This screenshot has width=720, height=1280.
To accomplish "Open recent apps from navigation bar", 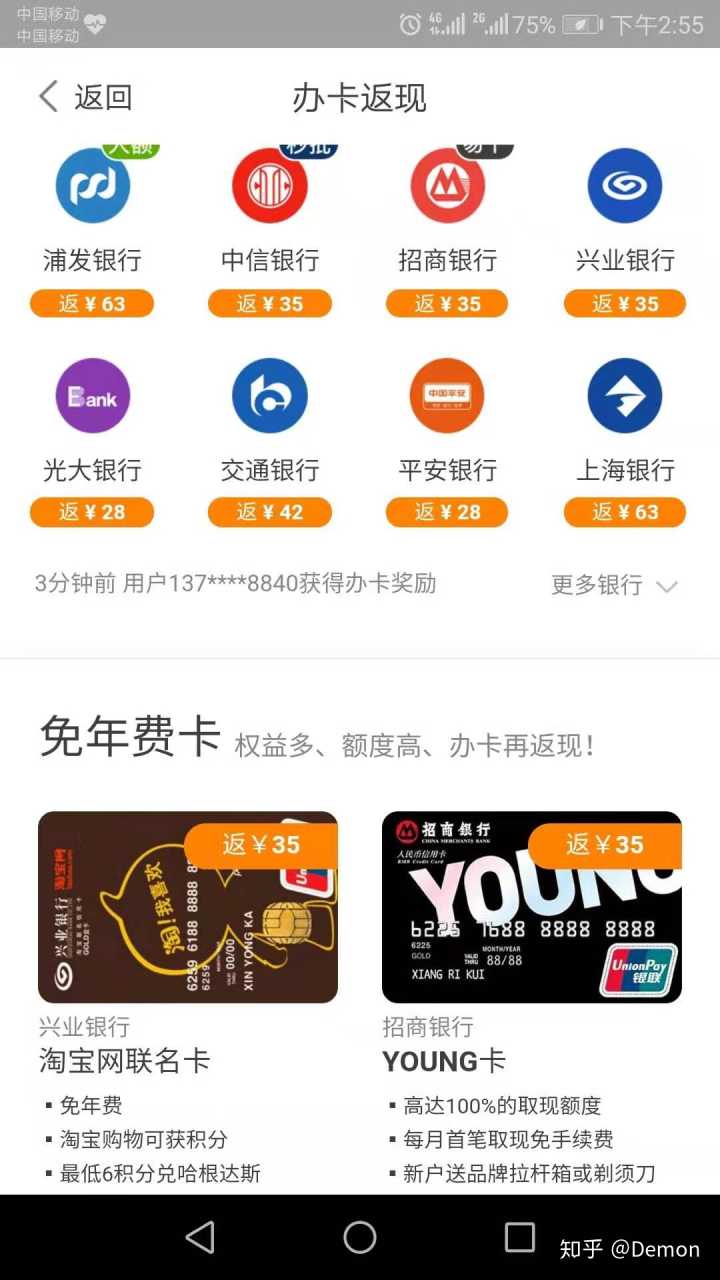I will pos(519,1237).
